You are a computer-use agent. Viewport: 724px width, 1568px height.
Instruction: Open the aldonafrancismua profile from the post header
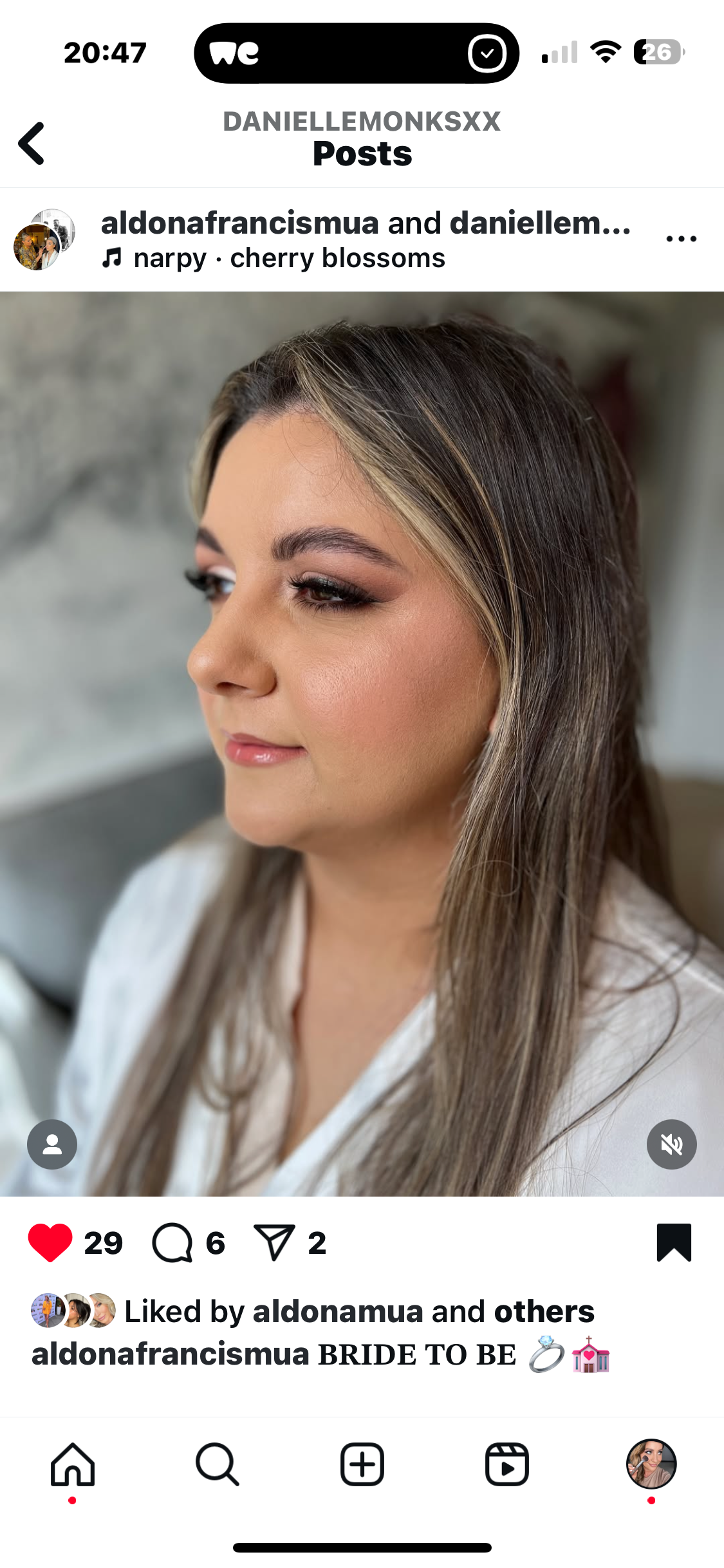coord(239,223)
